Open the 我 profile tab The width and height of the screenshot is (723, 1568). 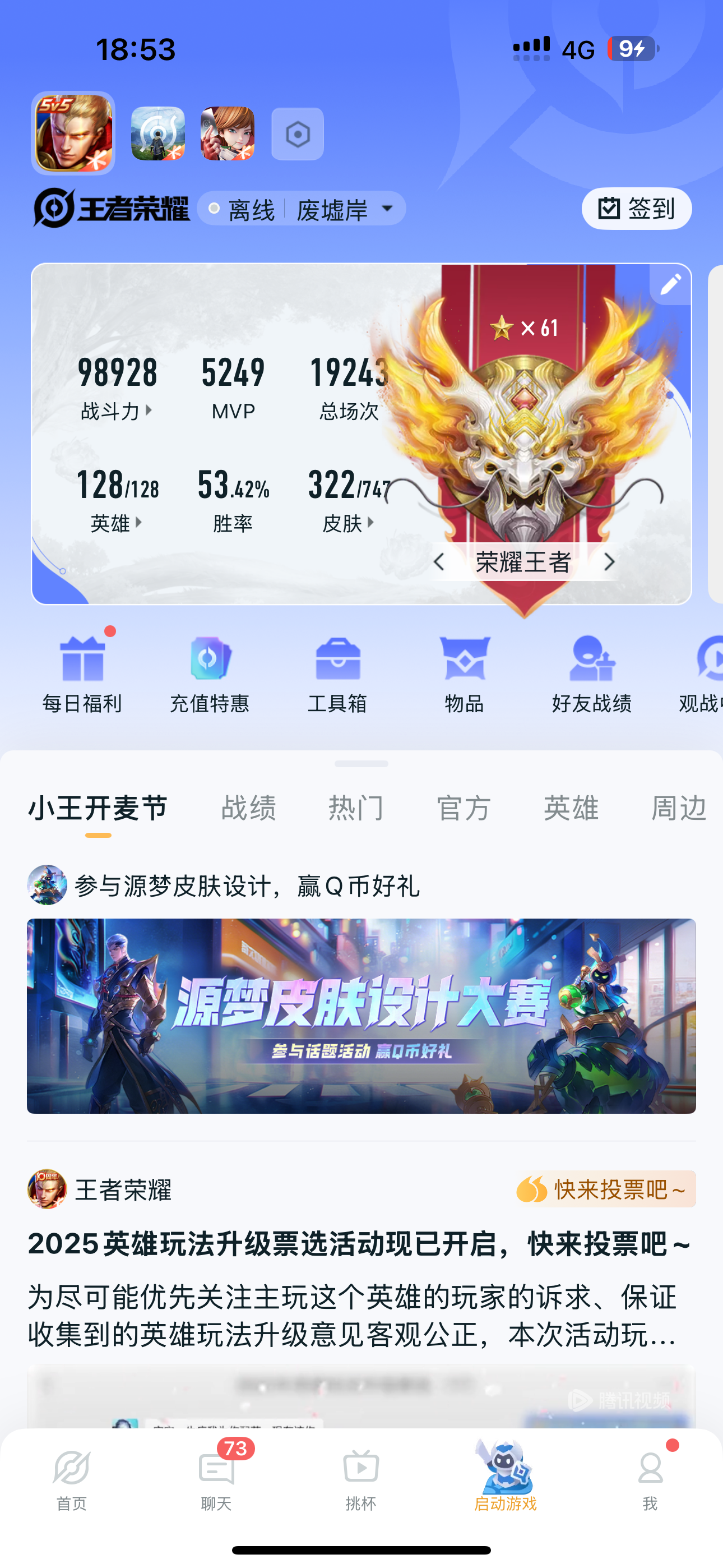(650, 1477)
